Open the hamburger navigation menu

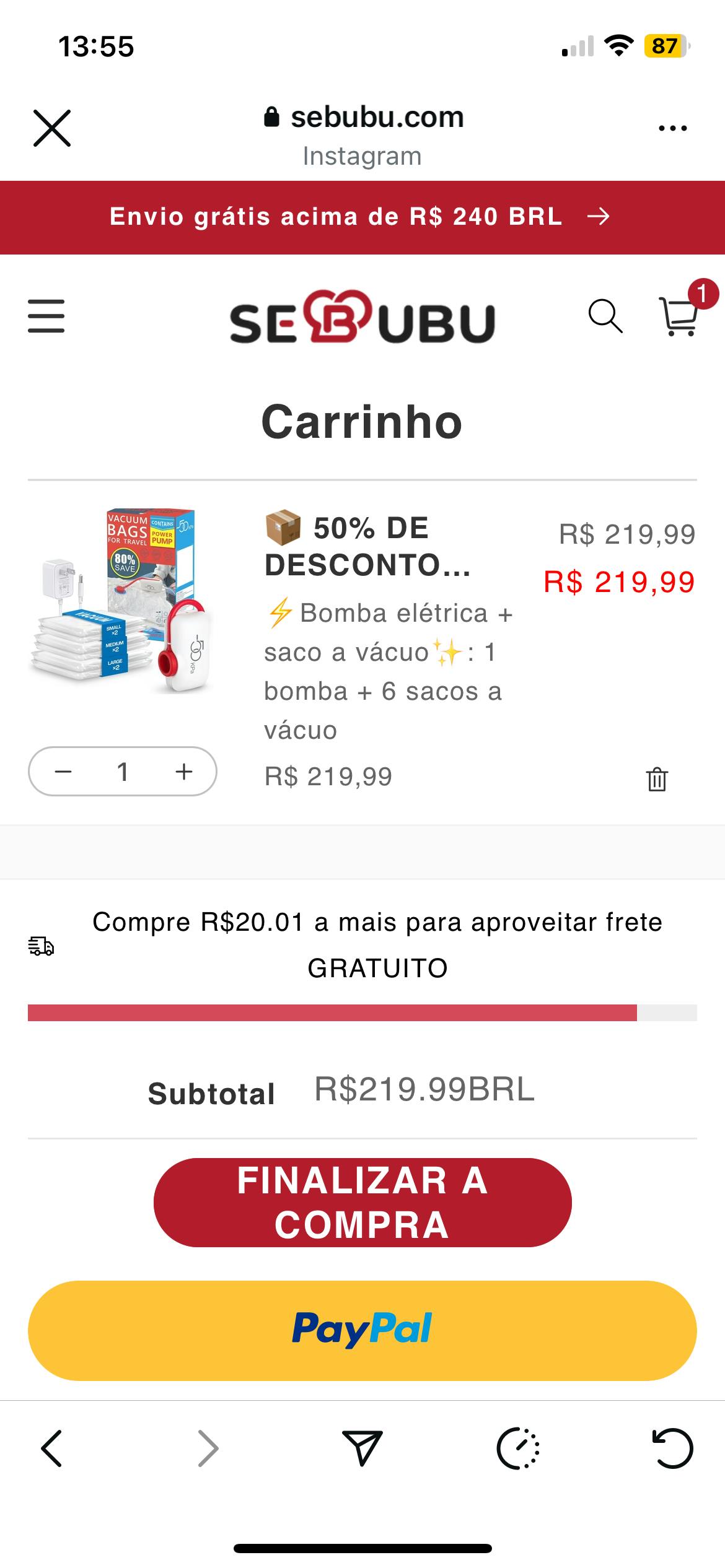[x=46, y=316]
